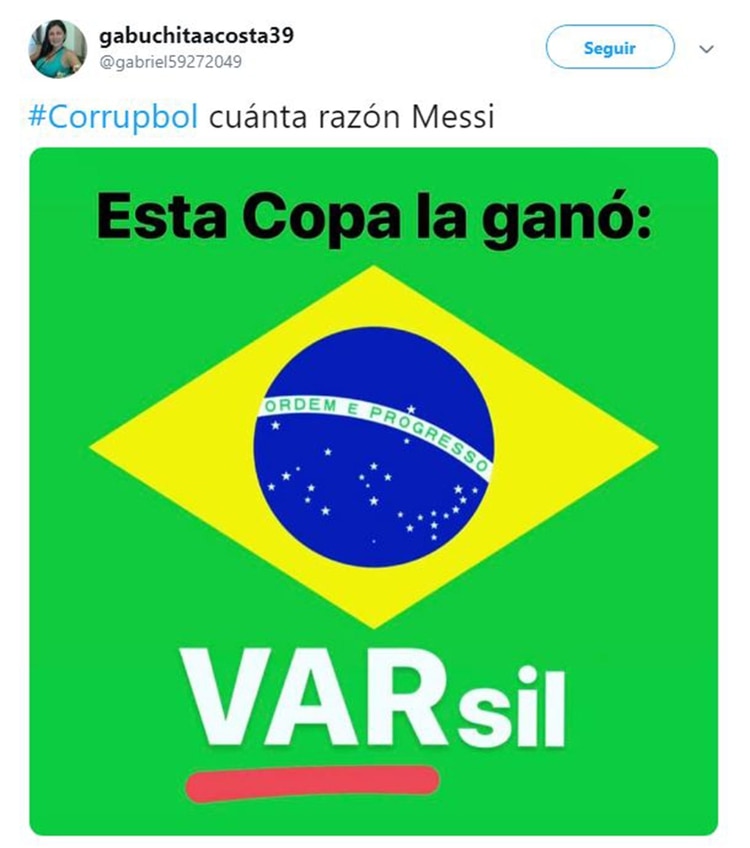The width and height of the screenshot is (750, 848).
Task: Open the #Corrupbol hashtag
Action: tap(115, 116)
